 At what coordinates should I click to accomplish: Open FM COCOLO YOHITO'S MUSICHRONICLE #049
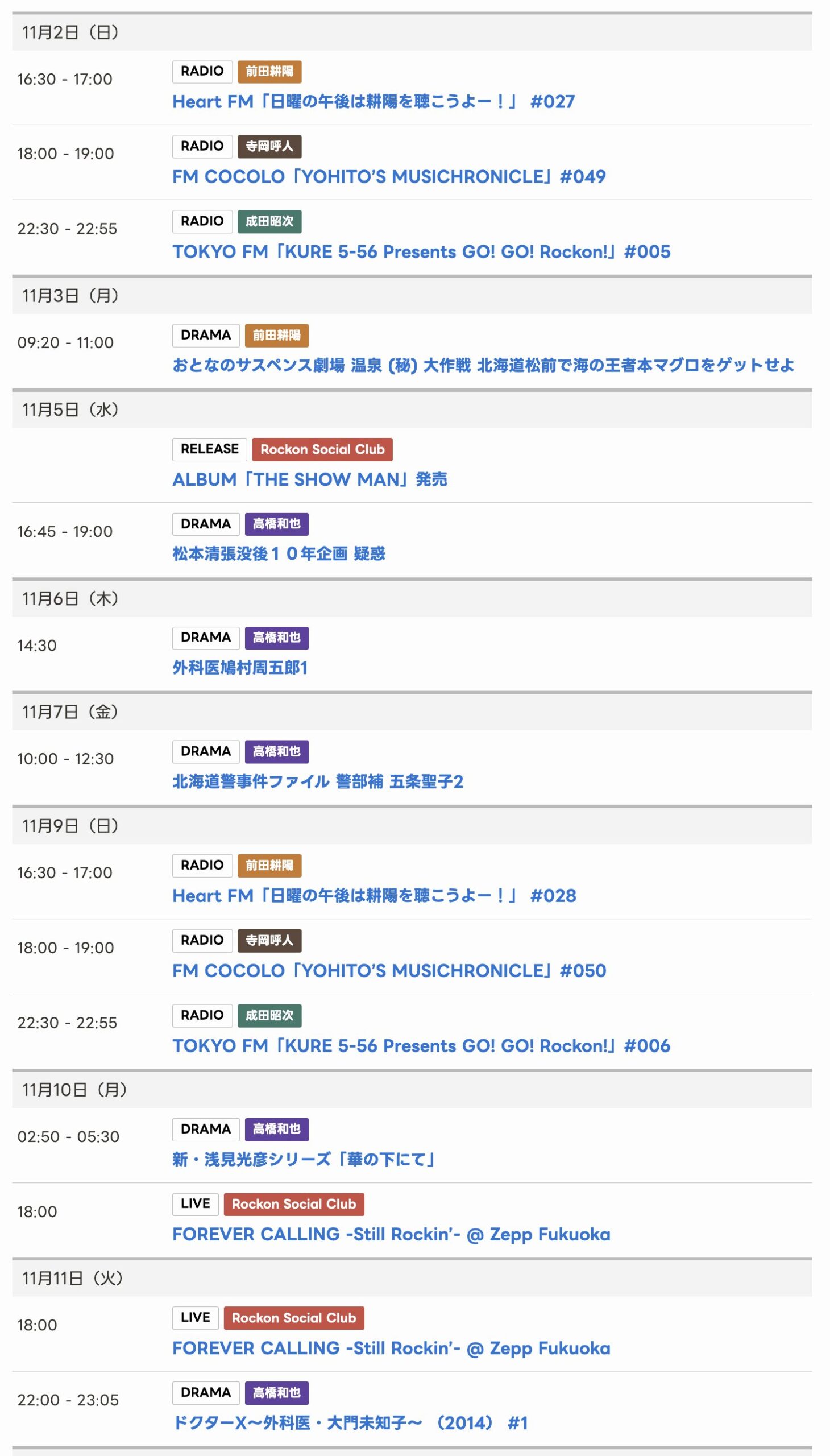tap(389, 177)
